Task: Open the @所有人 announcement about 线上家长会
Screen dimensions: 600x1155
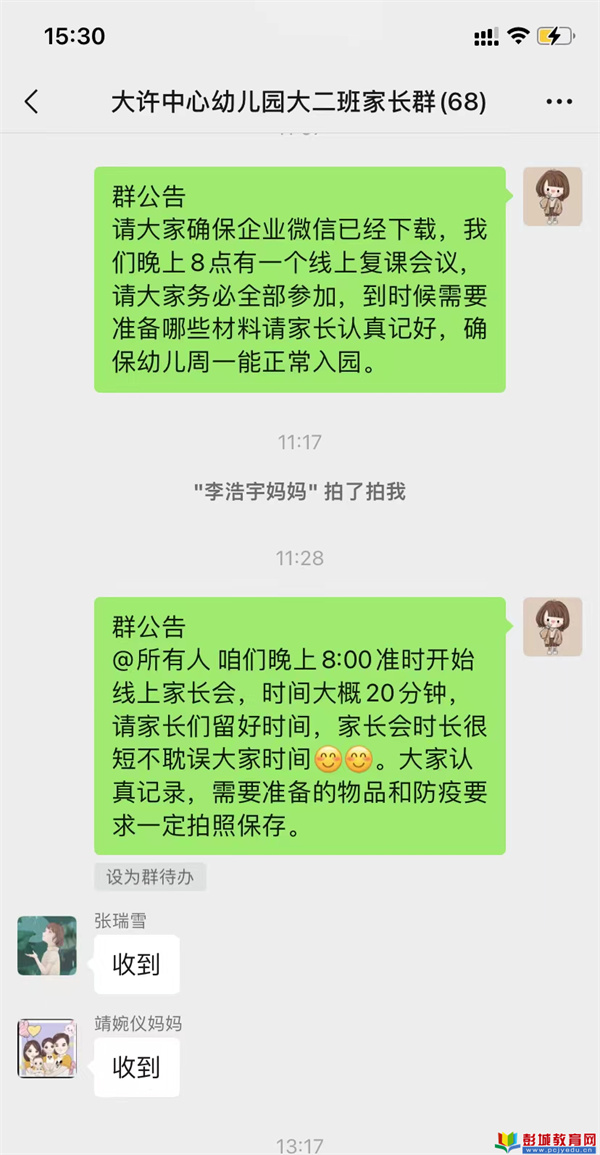Action: coord(300,726)
